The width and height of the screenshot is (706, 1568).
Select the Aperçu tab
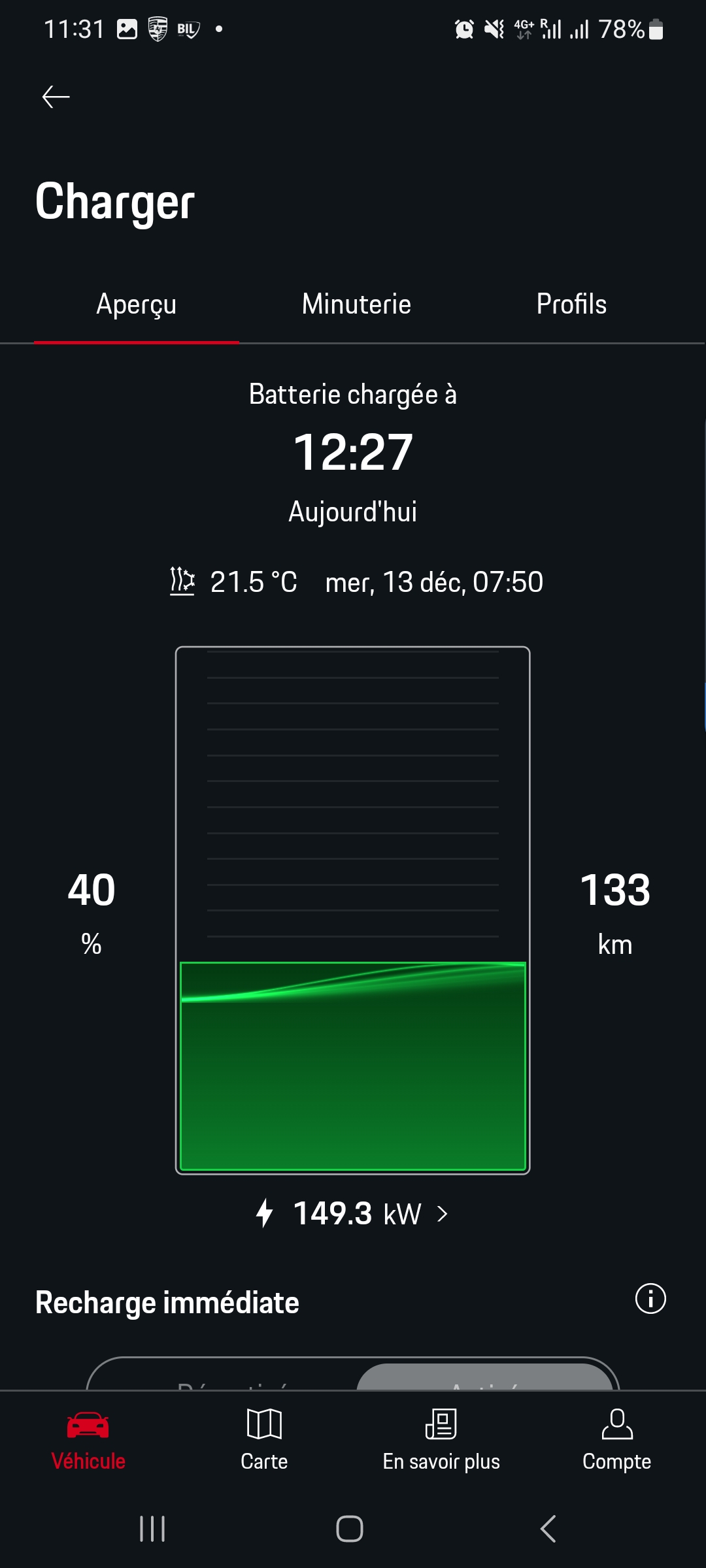pos(136,305)
